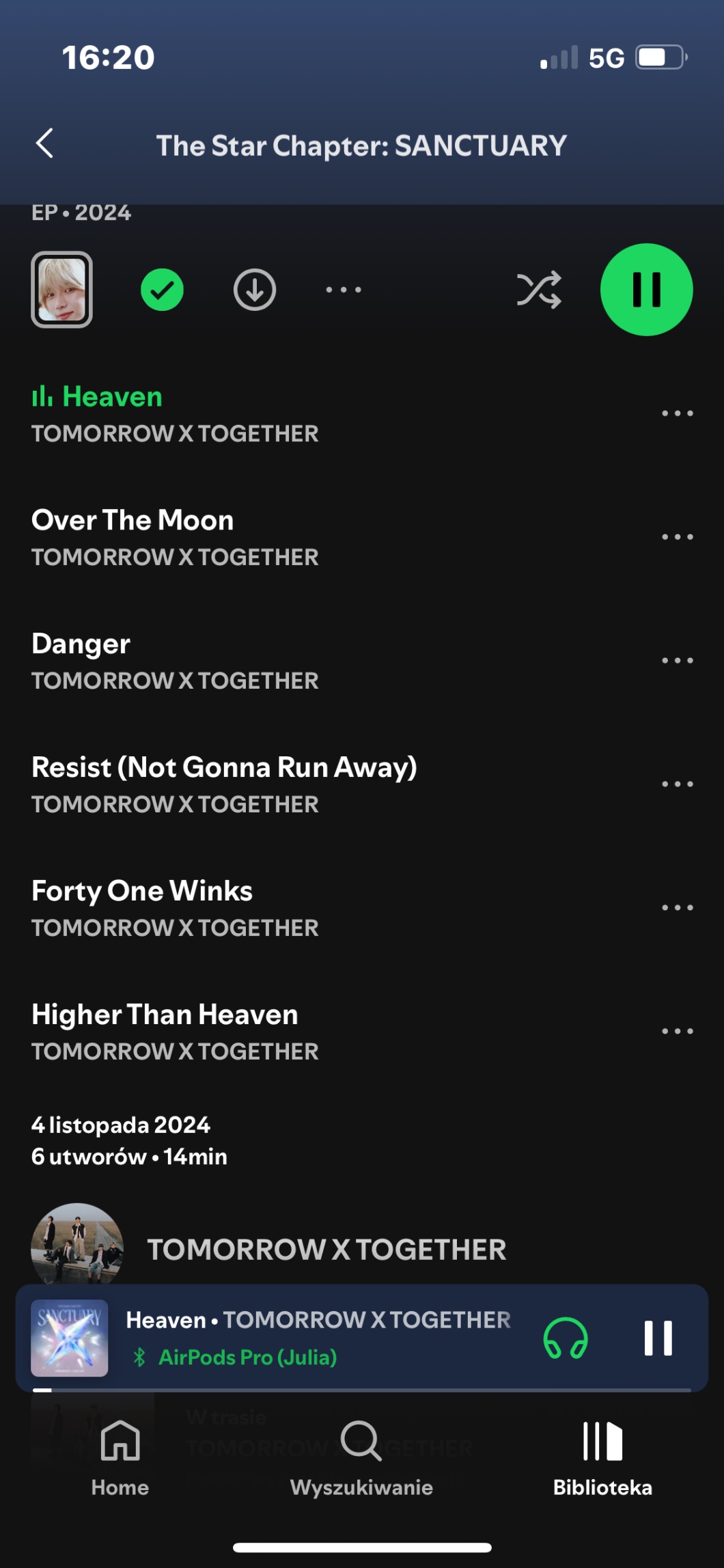
Task: Open options for the track Heaven
Action: coord(677,413)
